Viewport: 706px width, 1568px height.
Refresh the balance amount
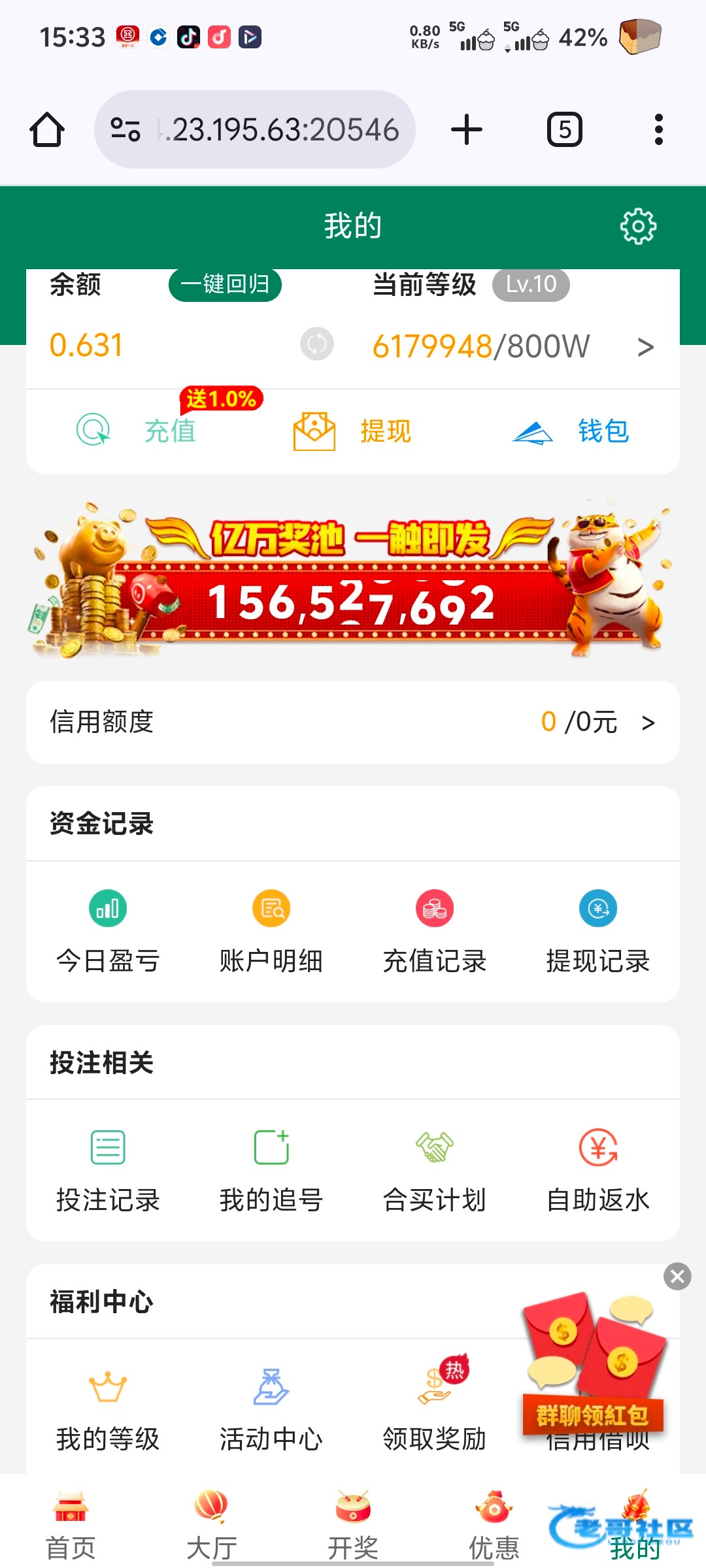point(317,344)
